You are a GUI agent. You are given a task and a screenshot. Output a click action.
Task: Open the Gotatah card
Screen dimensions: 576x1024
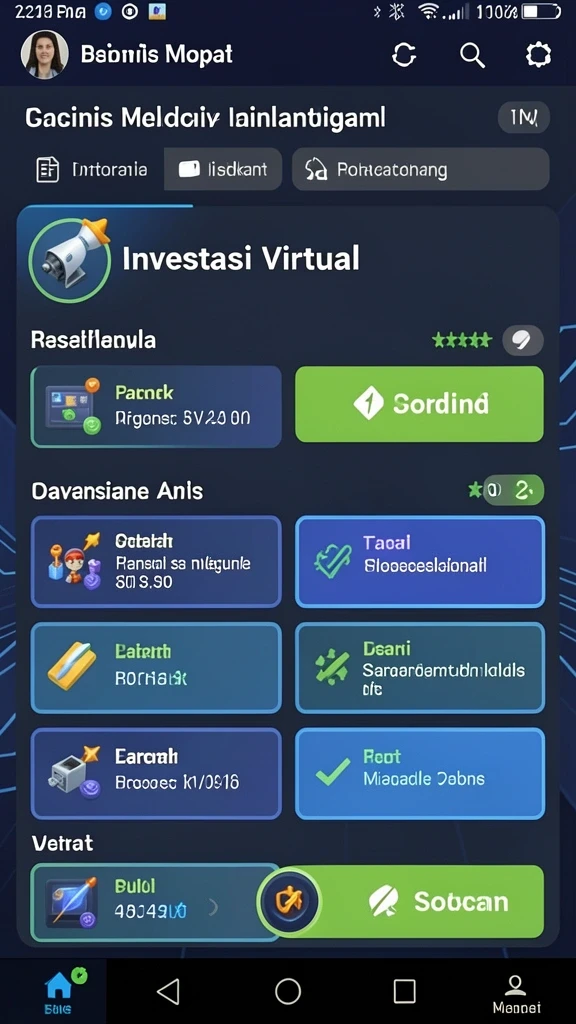click(x=156, y=562)
